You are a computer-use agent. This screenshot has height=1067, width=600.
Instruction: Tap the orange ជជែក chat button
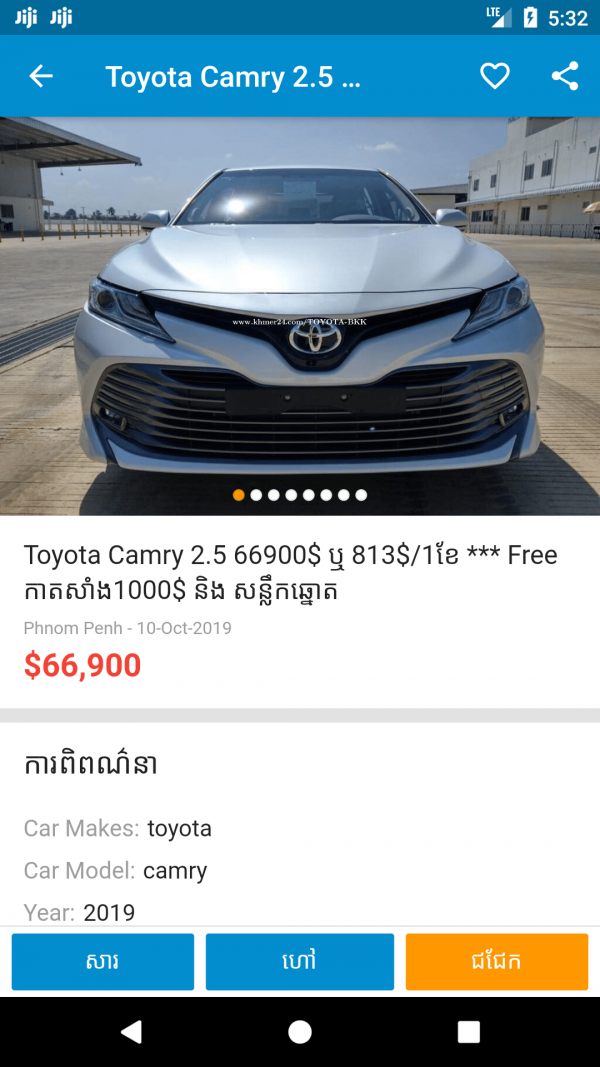pos(497,962)
